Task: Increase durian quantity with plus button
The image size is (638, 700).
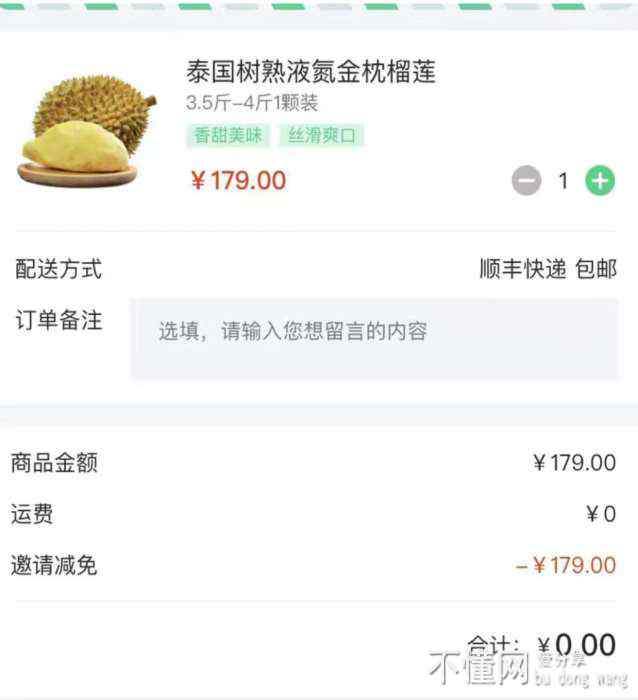Action: click(x=600, y=181)
